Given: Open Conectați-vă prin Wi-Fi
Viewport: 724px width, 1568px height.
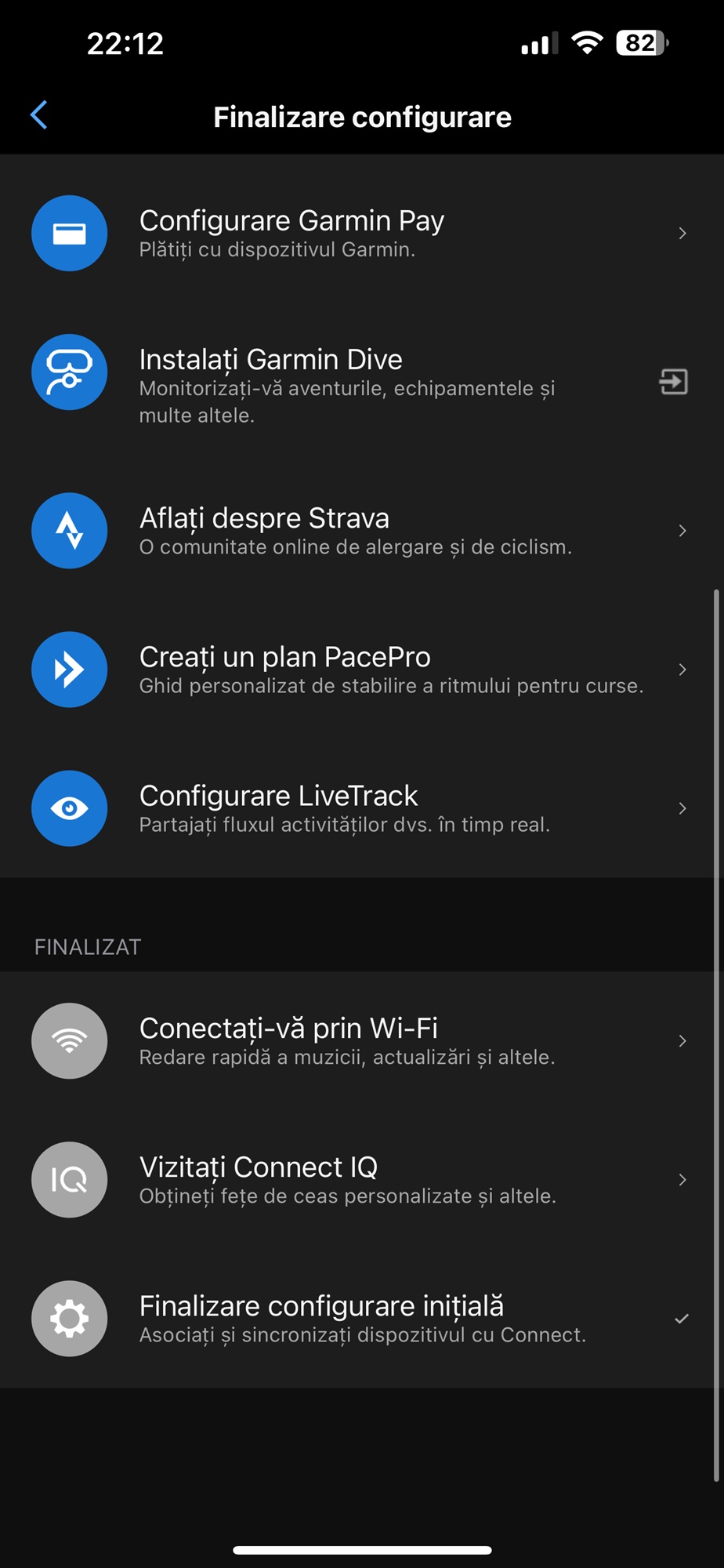Looking at the screenshot, I should tap(362, 1041).
